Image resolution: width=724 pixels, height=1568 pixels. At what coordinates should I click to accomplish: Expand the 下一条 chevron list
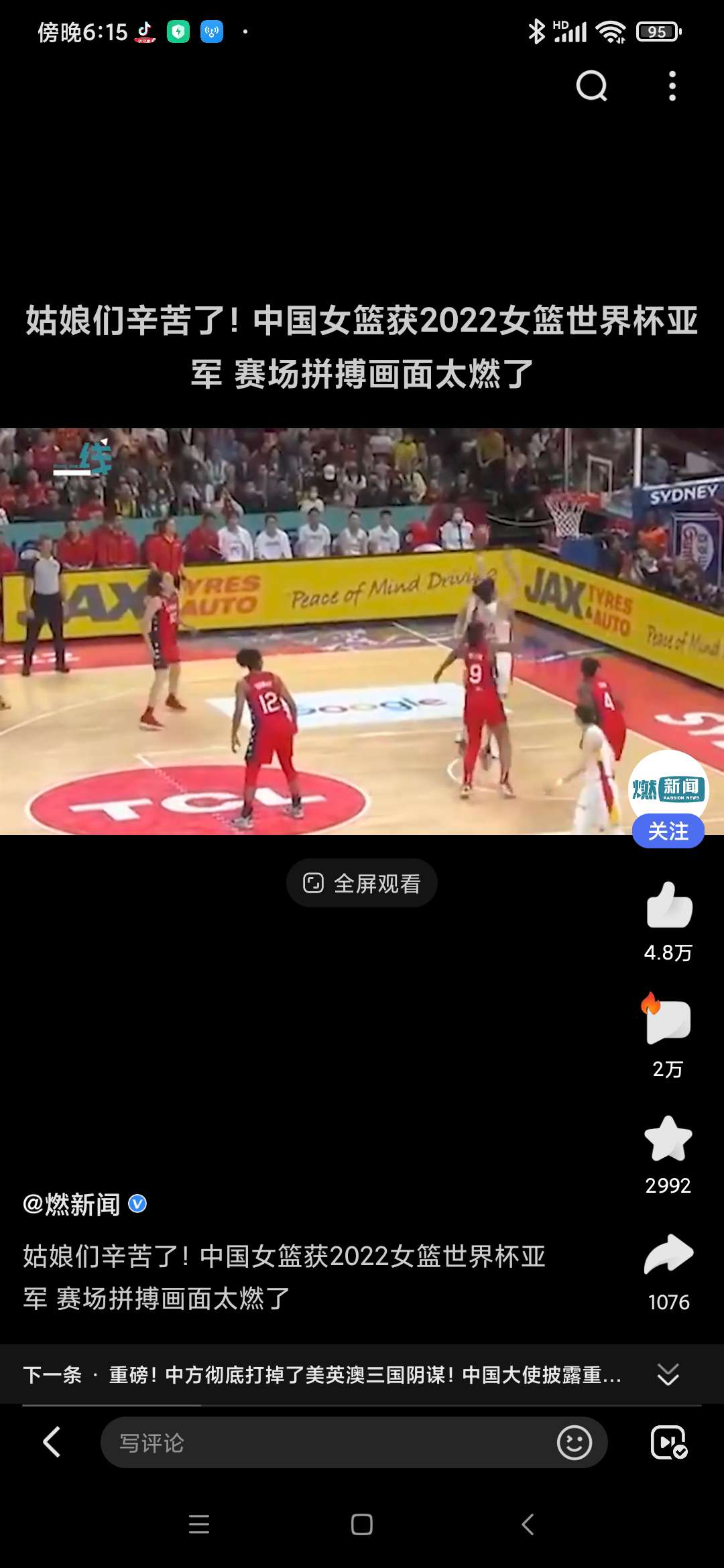point(668,1374)
